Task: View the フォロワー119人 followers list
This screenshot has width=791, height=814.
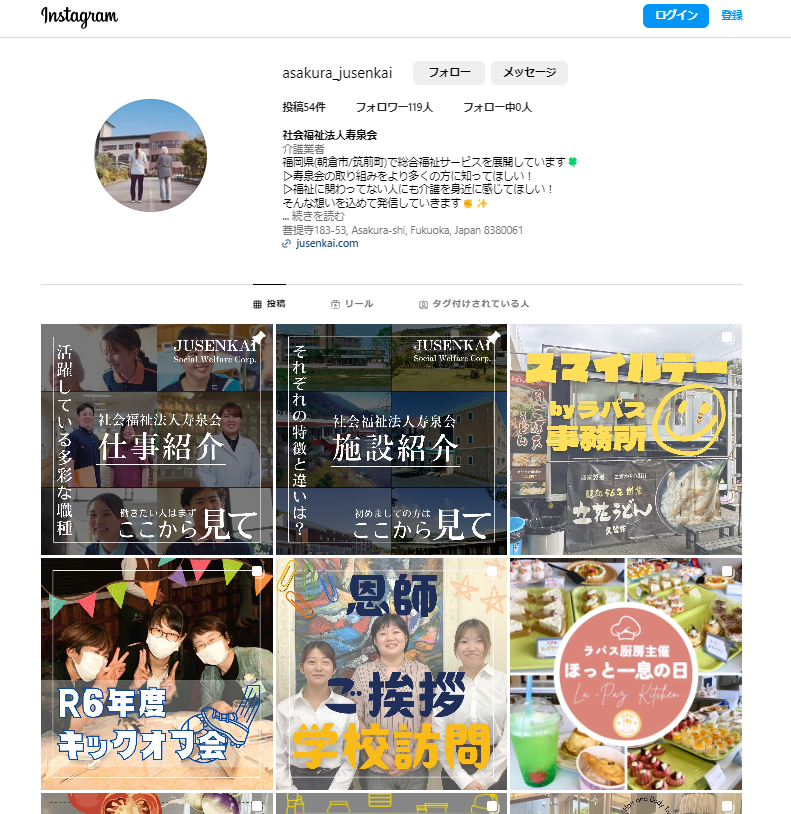Action: point(394,107)
